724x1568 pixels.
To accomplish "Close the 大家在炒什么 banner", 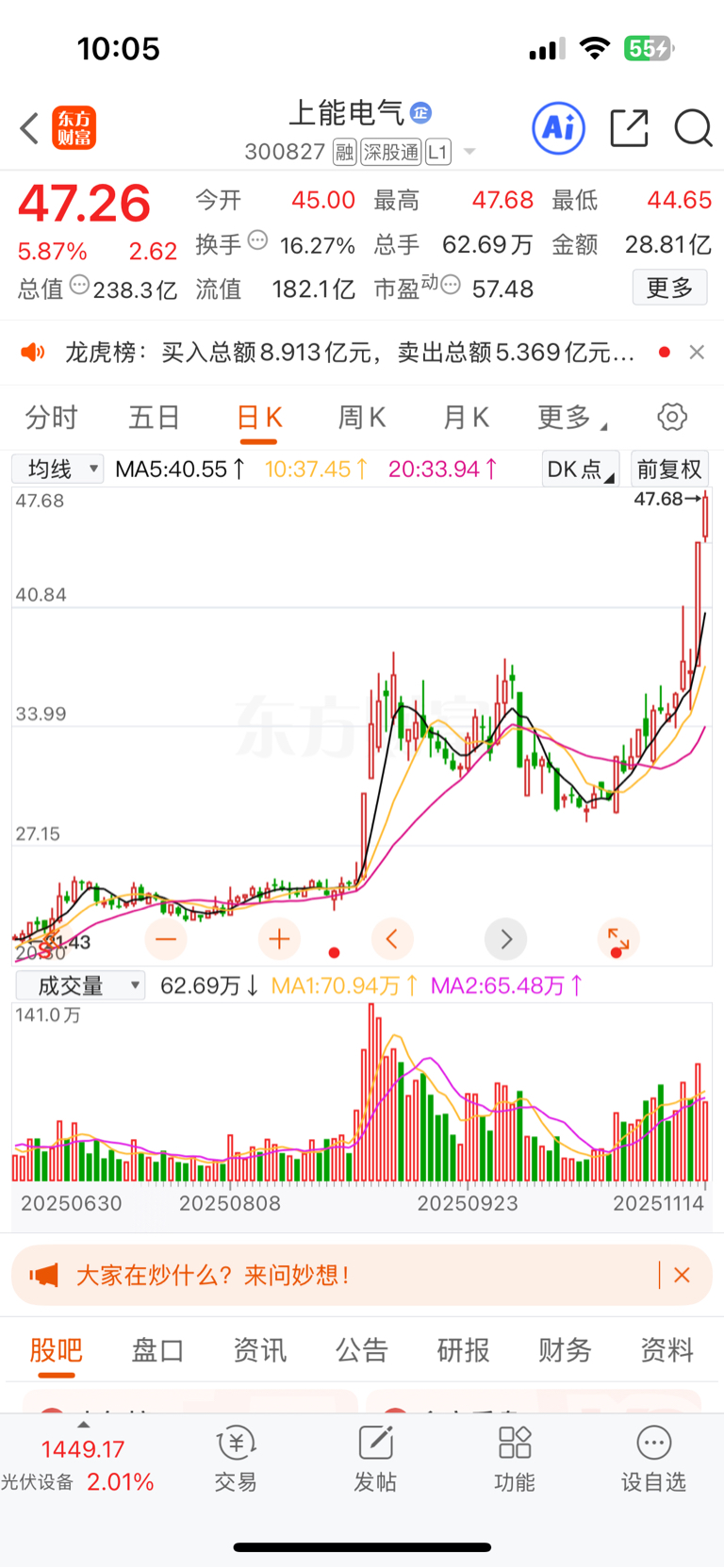I will point(683,1275).
